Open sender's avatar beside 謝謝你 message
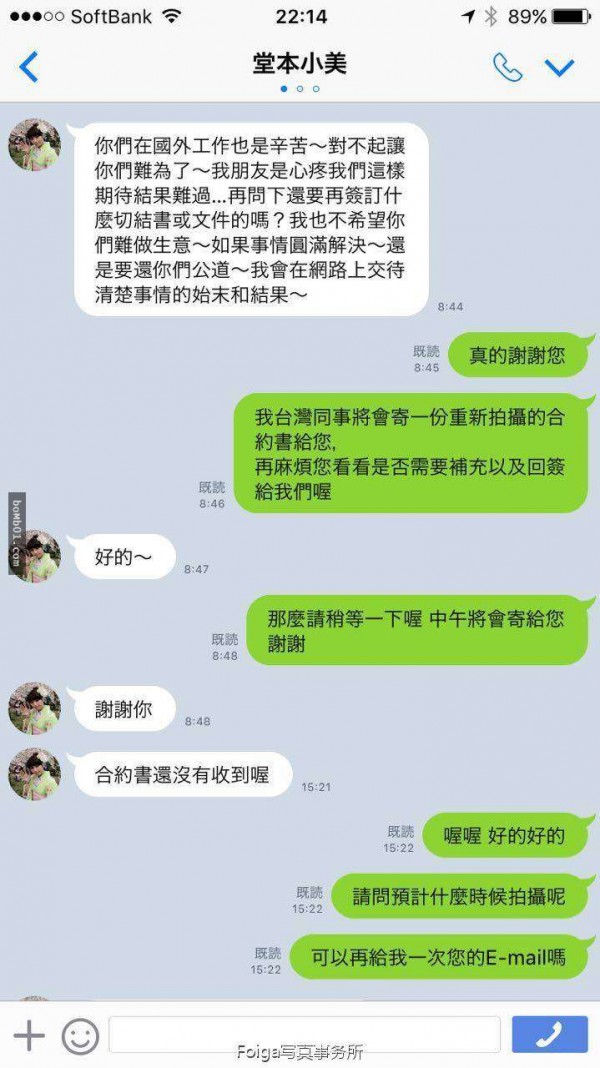 click(x=35, y=709)
